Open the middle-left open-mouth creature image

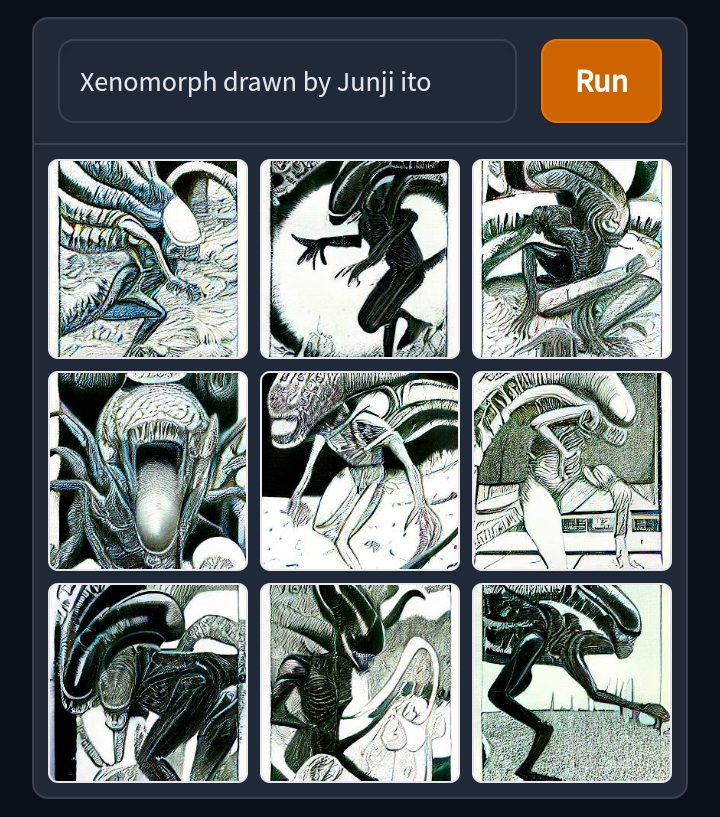148,471
